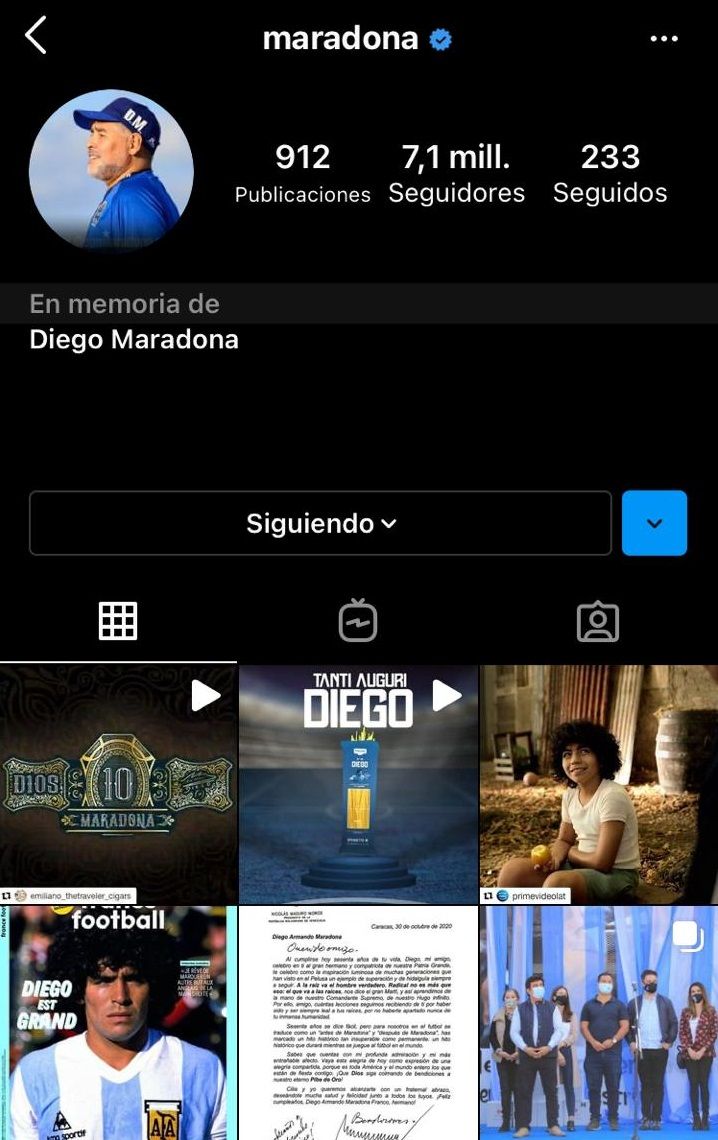Open the Tanti Auguri Diego video post
Screen dimensions: 718x1140
358,784
